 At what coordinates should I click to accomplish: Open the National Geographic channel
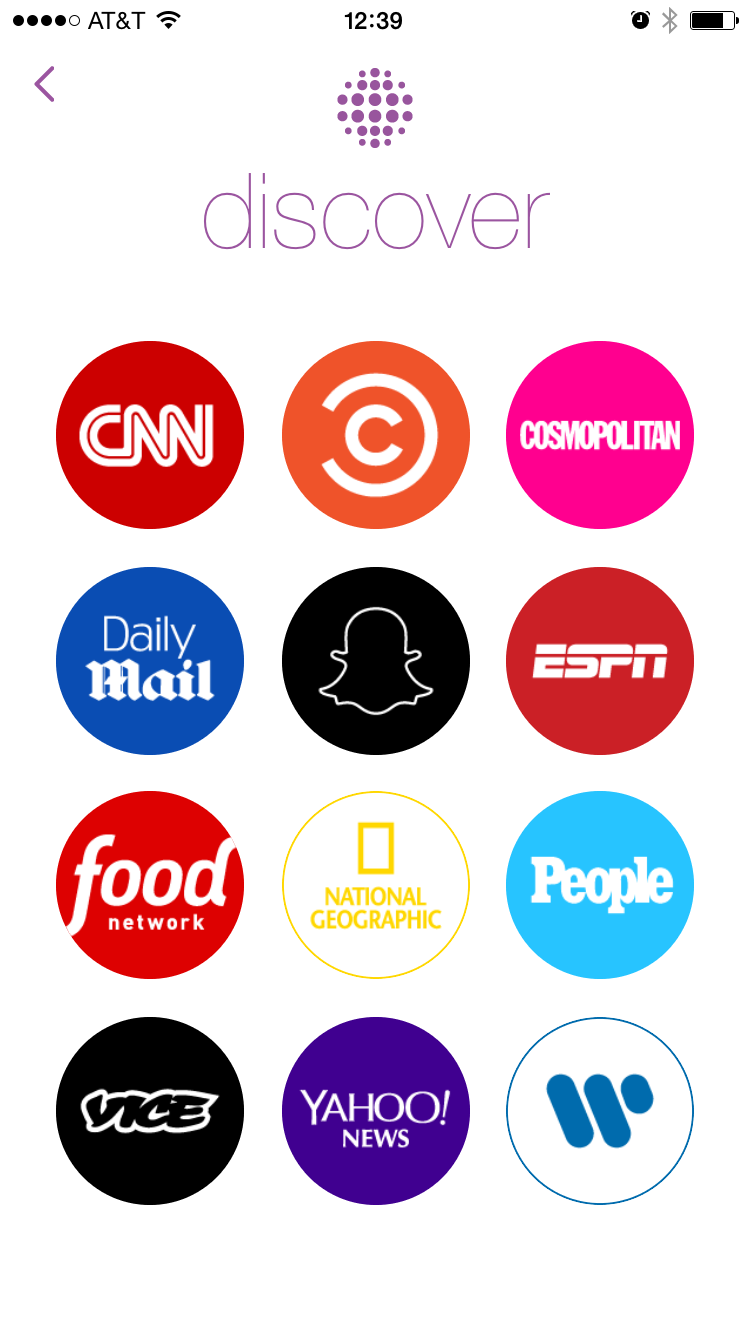coord(375,885)
